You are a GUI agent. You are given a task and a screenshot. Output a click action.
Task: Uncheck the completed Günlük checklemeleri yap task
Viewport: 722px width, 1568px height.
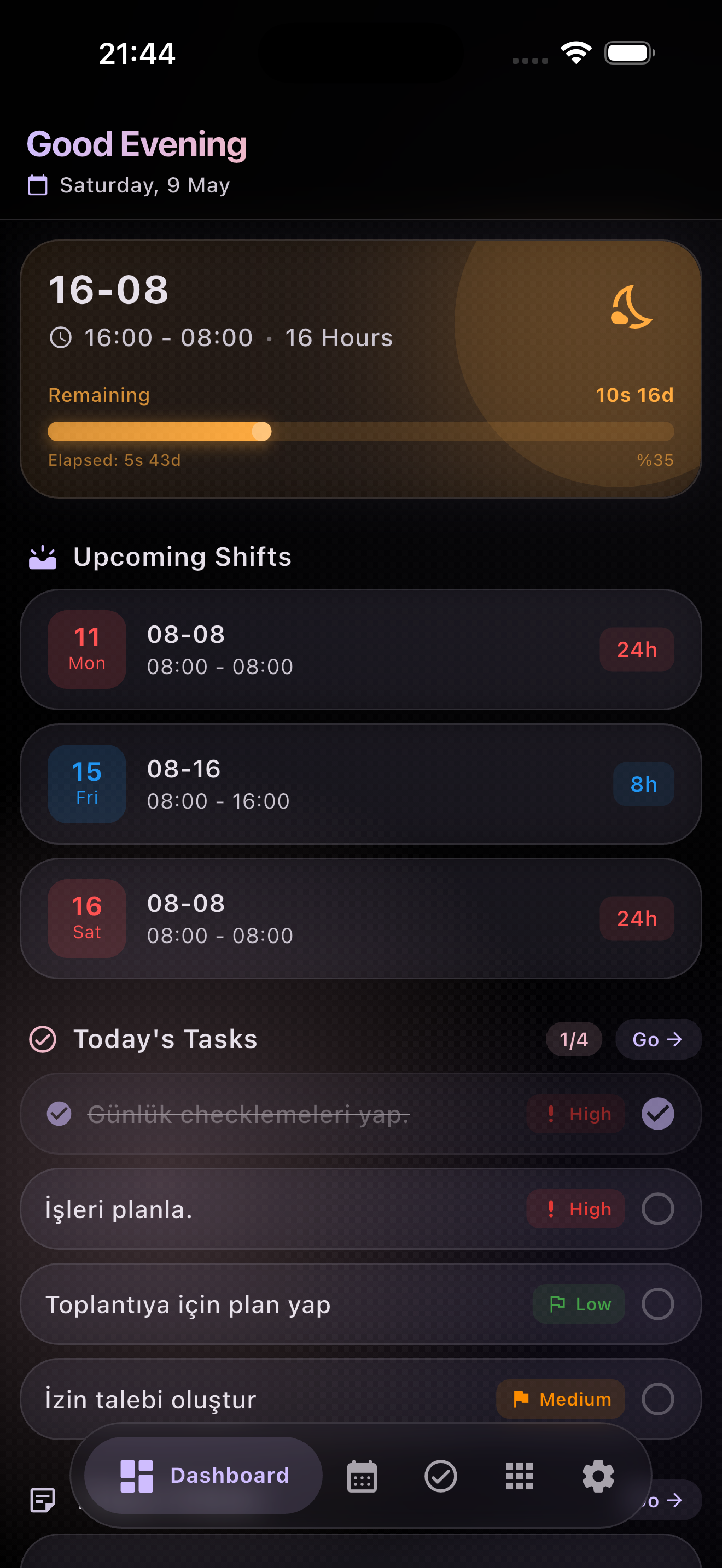coord(657,1114)
